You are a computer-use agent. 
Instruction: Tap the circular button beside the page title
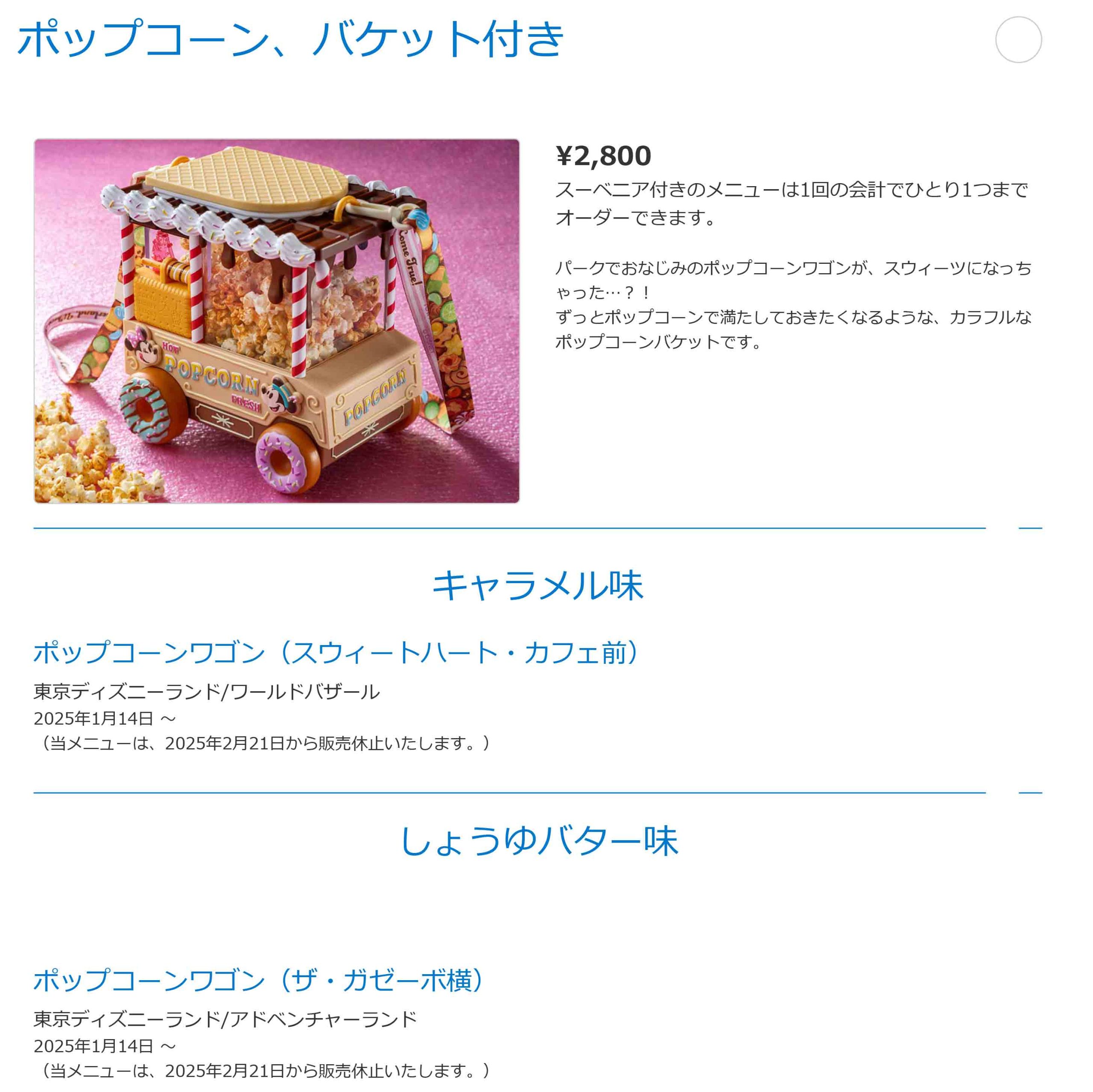[x=1018, y=40]
